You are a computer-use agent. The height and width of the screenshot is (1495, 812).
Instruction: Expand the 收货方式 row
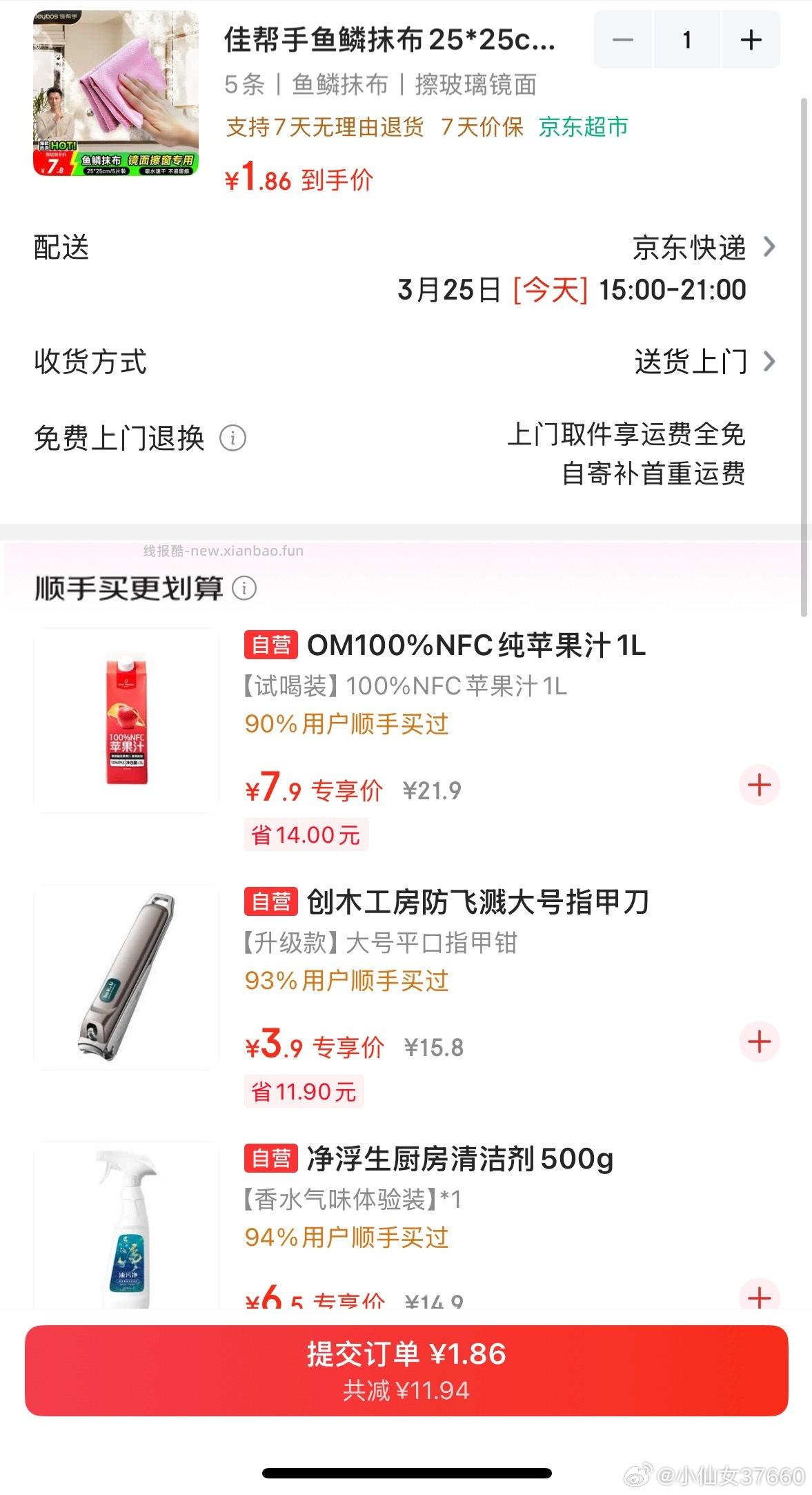point(90,362)
